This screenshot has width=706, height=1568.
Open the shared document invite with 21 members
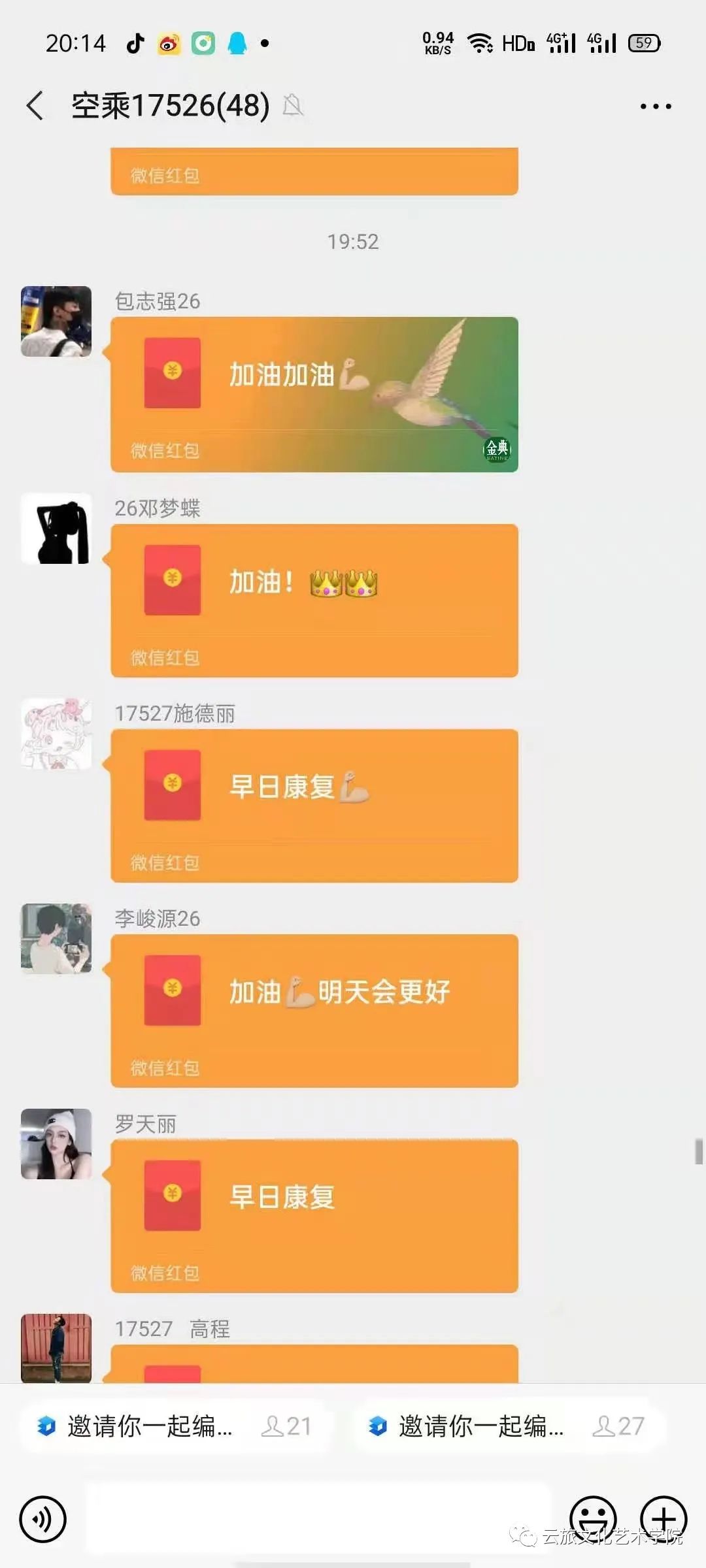coord(174,1426)
